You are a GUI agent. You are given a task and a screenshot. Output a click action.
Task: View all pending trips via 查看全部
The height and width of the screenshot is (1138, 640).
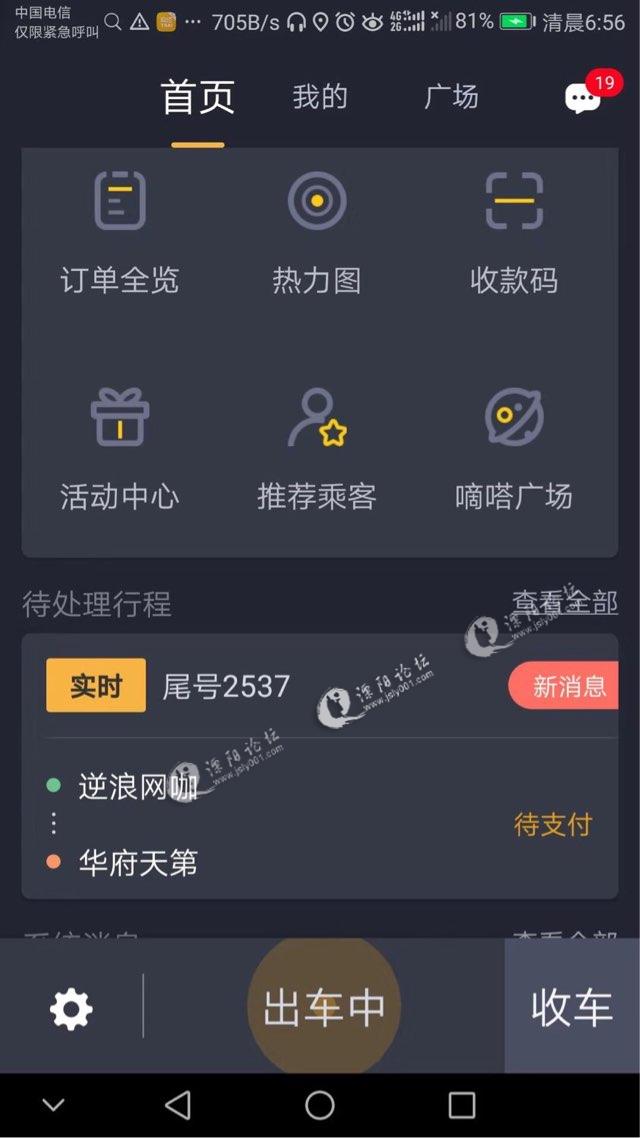tap(564, 603)
